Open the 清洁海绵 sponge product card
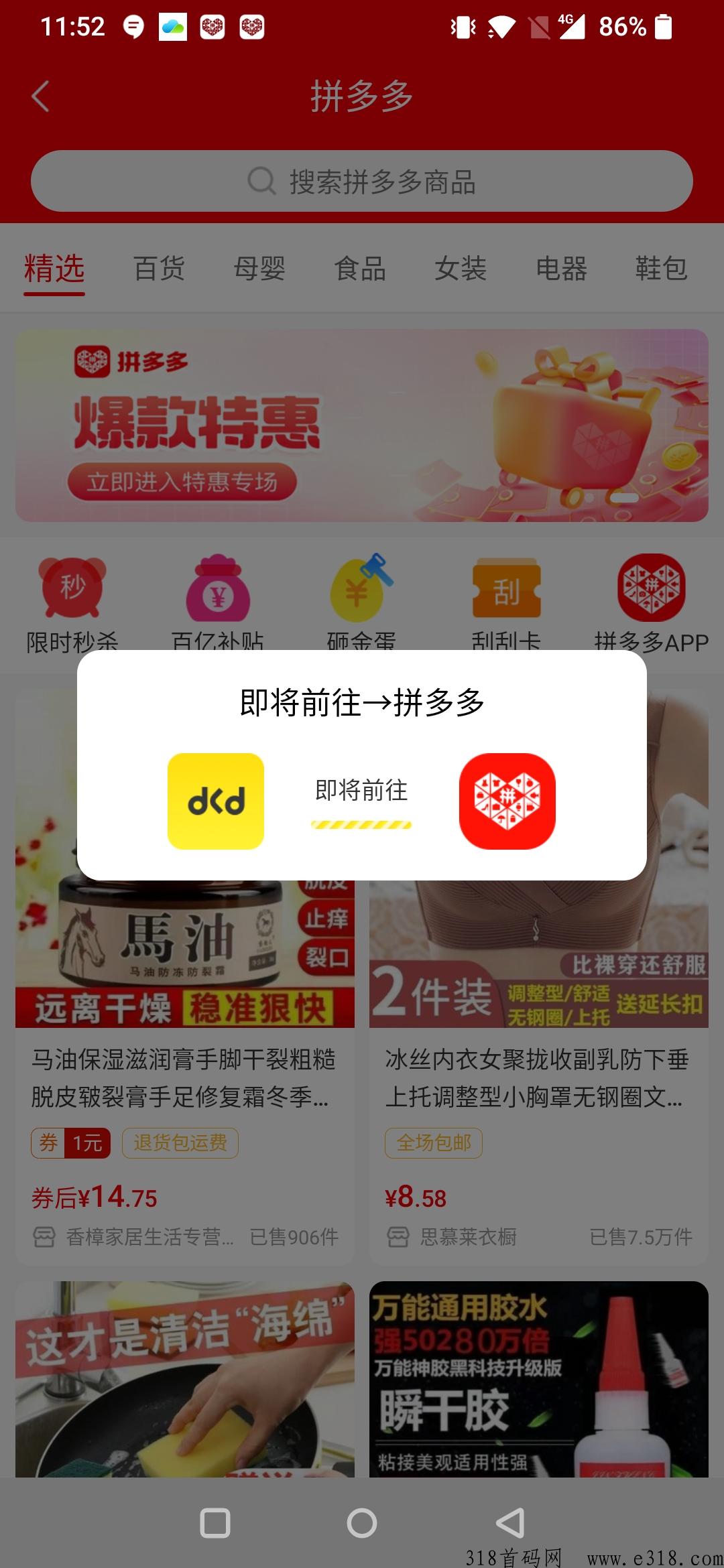This screenshot has height=1568, width=724. point(184,1380)
